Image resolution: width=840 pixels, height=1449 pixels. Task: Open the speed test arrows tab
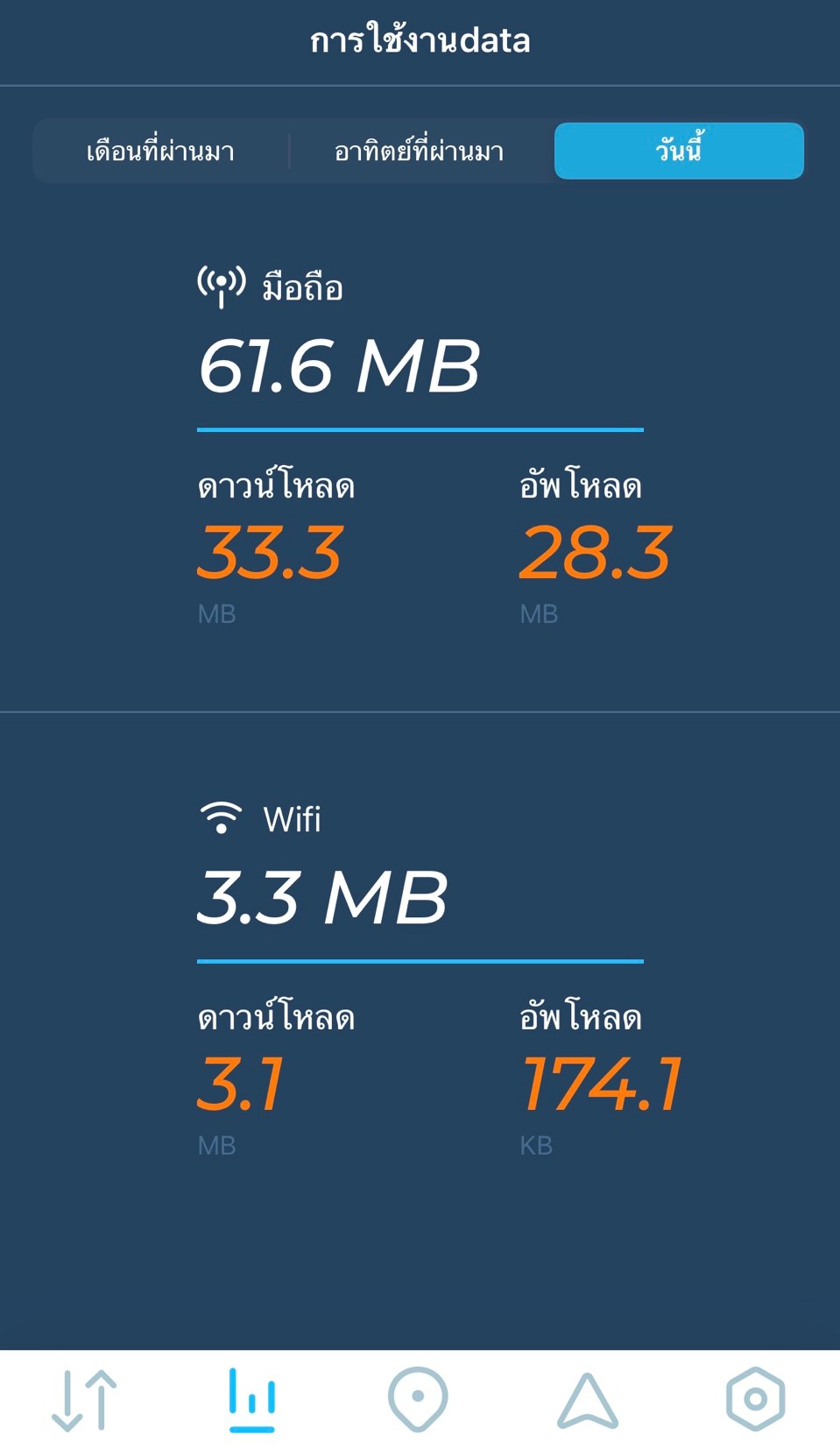click(x=84, y=1399)
